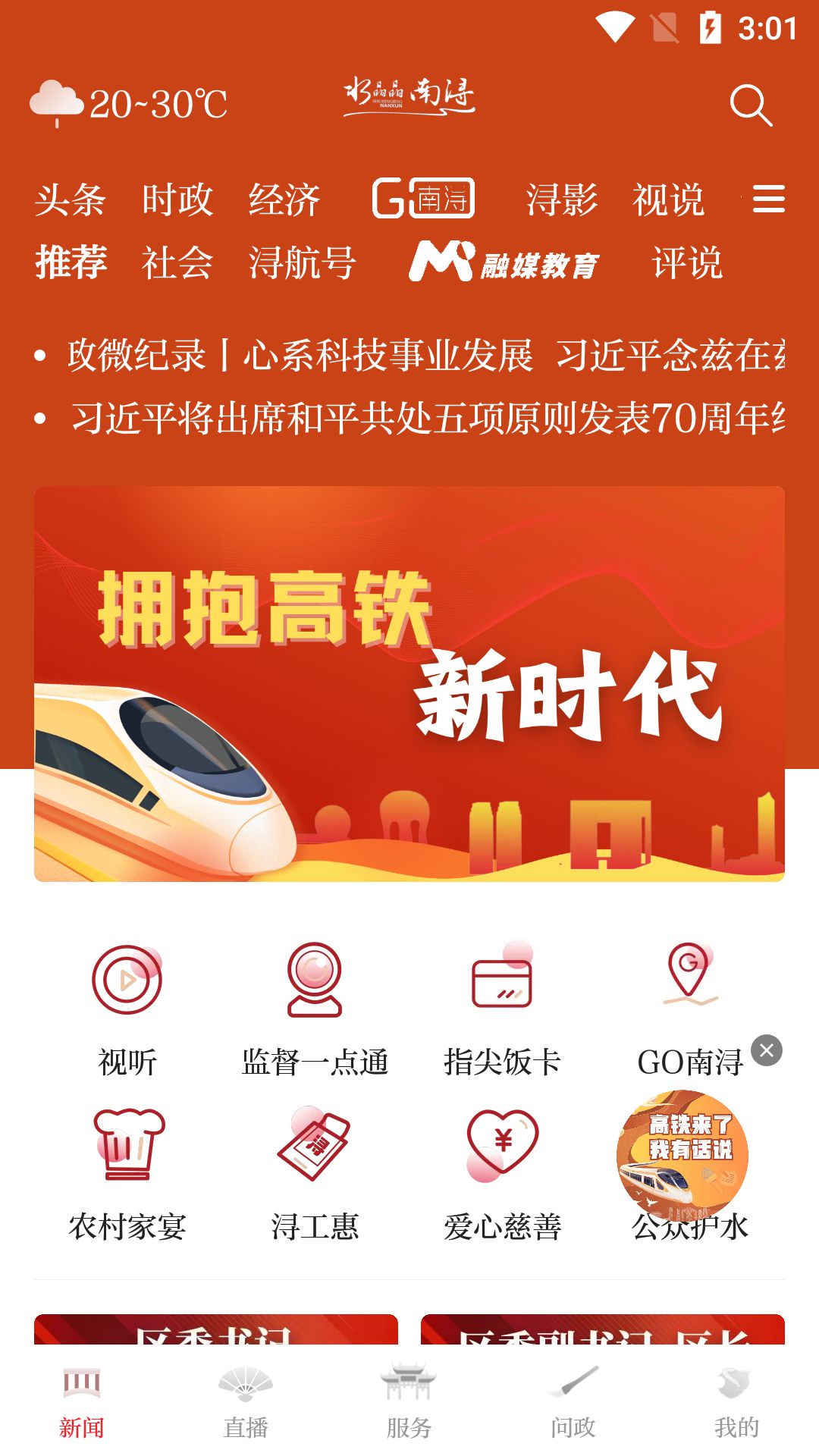Open the 拥抱高铁新时代 banner
The width and height of the screenshot is (819, 1456).
[x=409, y=682]
